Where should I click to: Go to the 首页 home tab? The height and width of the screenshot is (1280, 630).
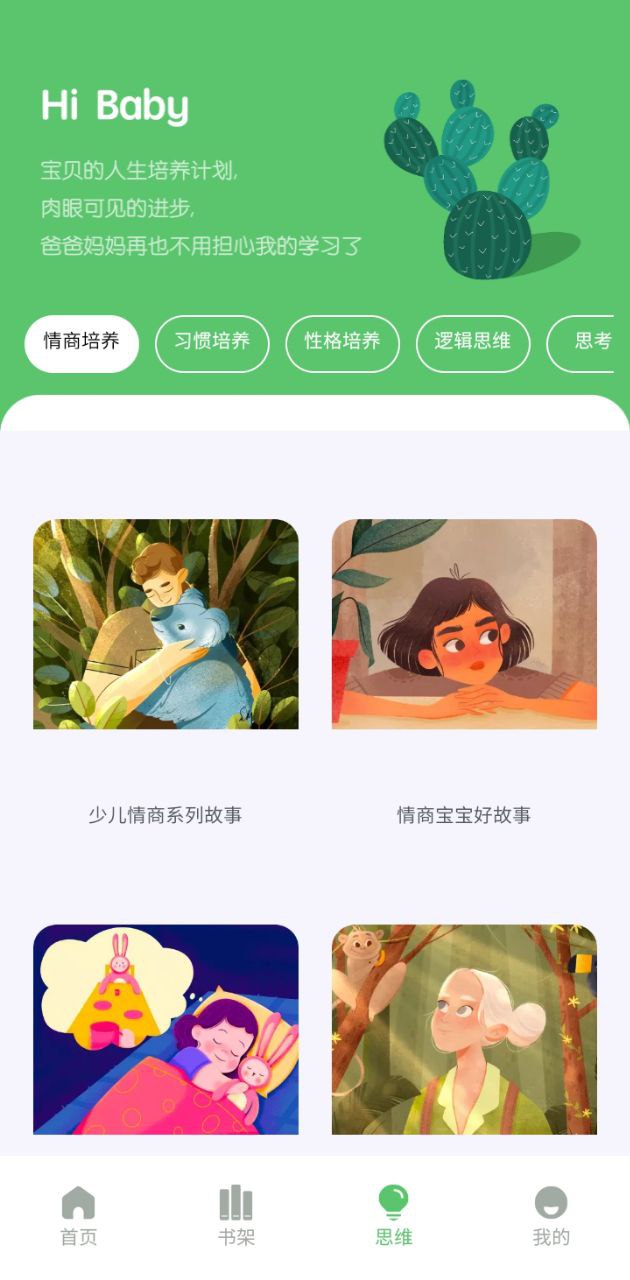[x=79, y=1216]
